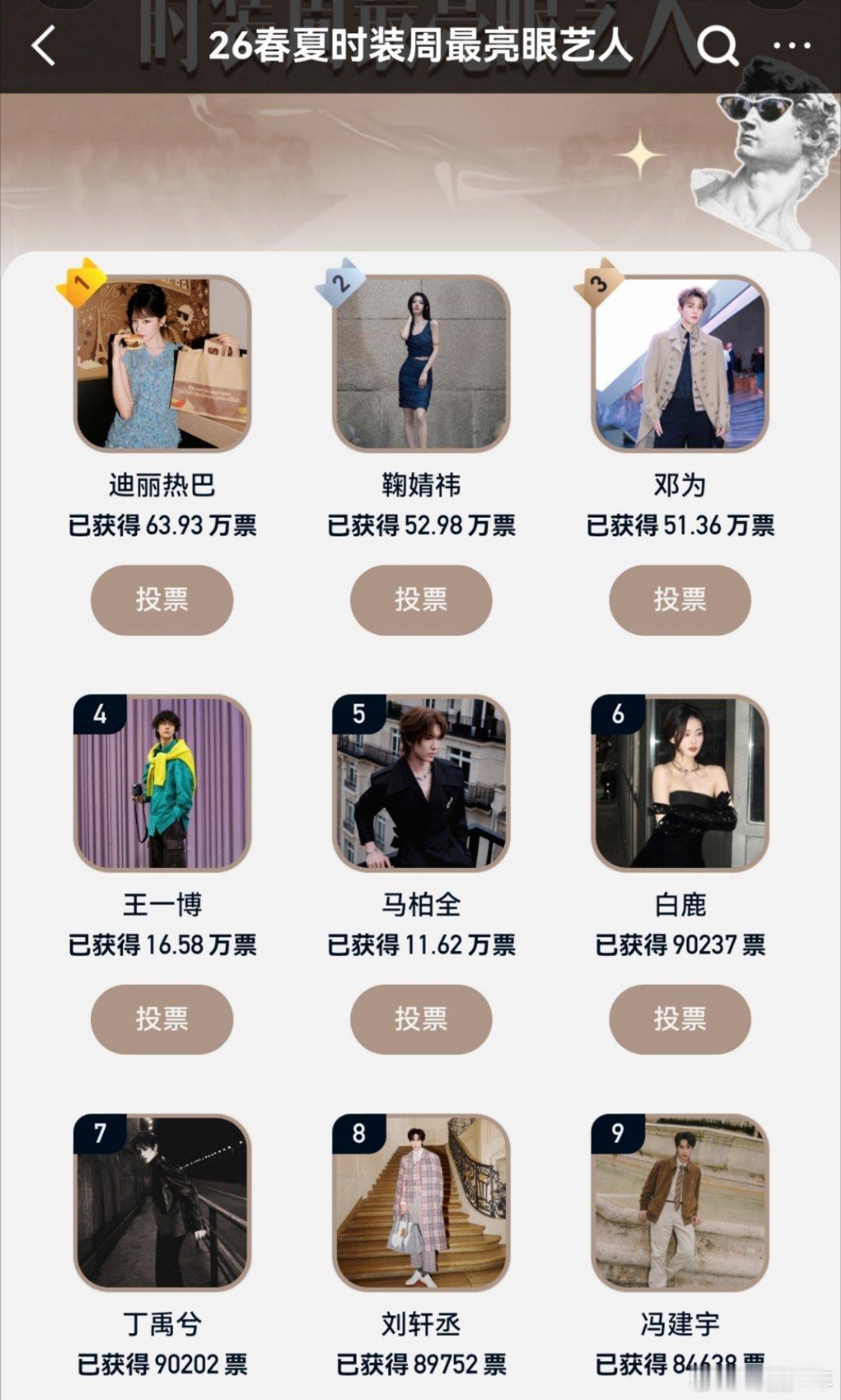Screen dimensions: 841x1400
Task: Open 邓为's third-place photo
Action: click(x=679, y=364)
